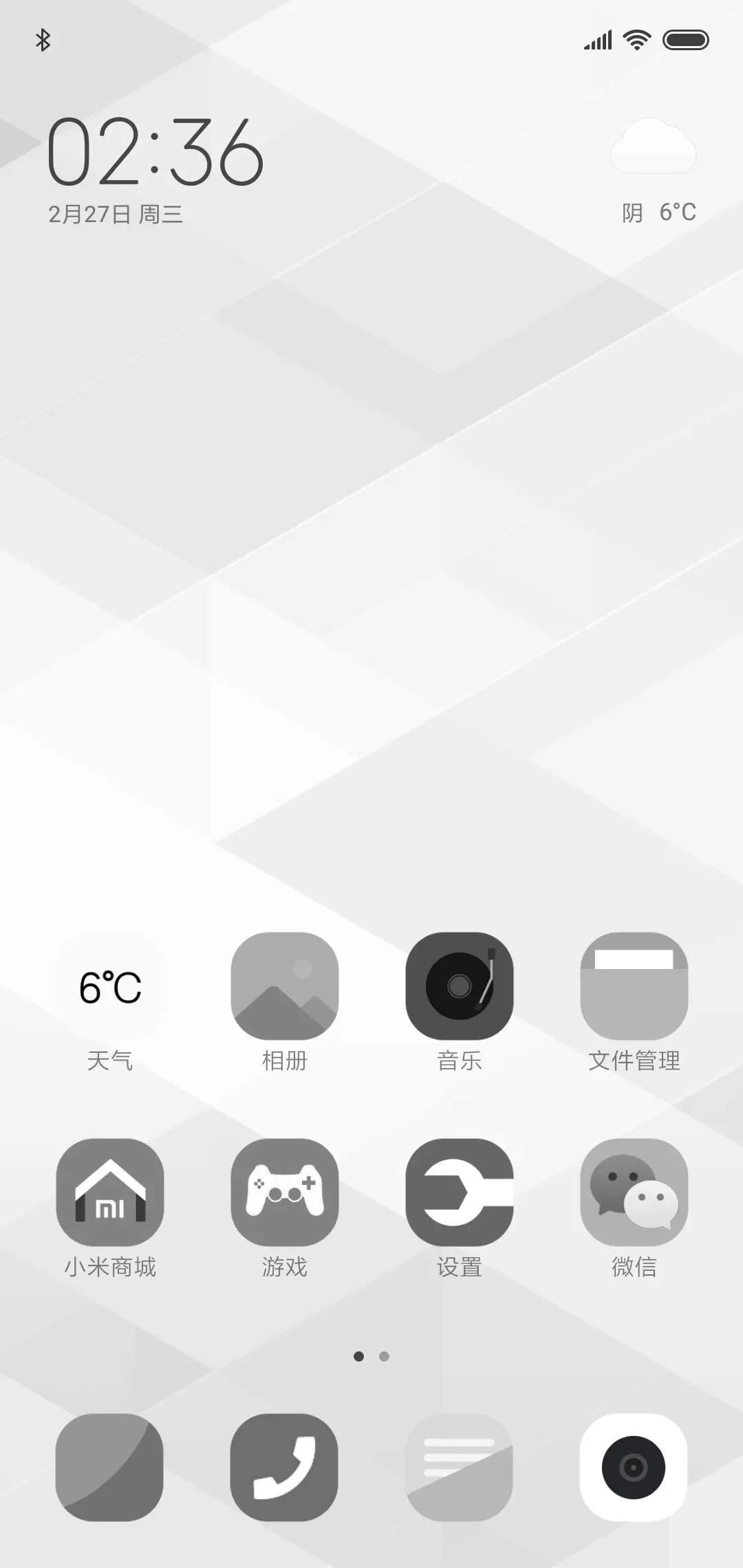Image resolution: width=743 pixels, height=1568 pixels.
Task: Tap the Bluetooth status bar icon
Action: click(43, 39)
